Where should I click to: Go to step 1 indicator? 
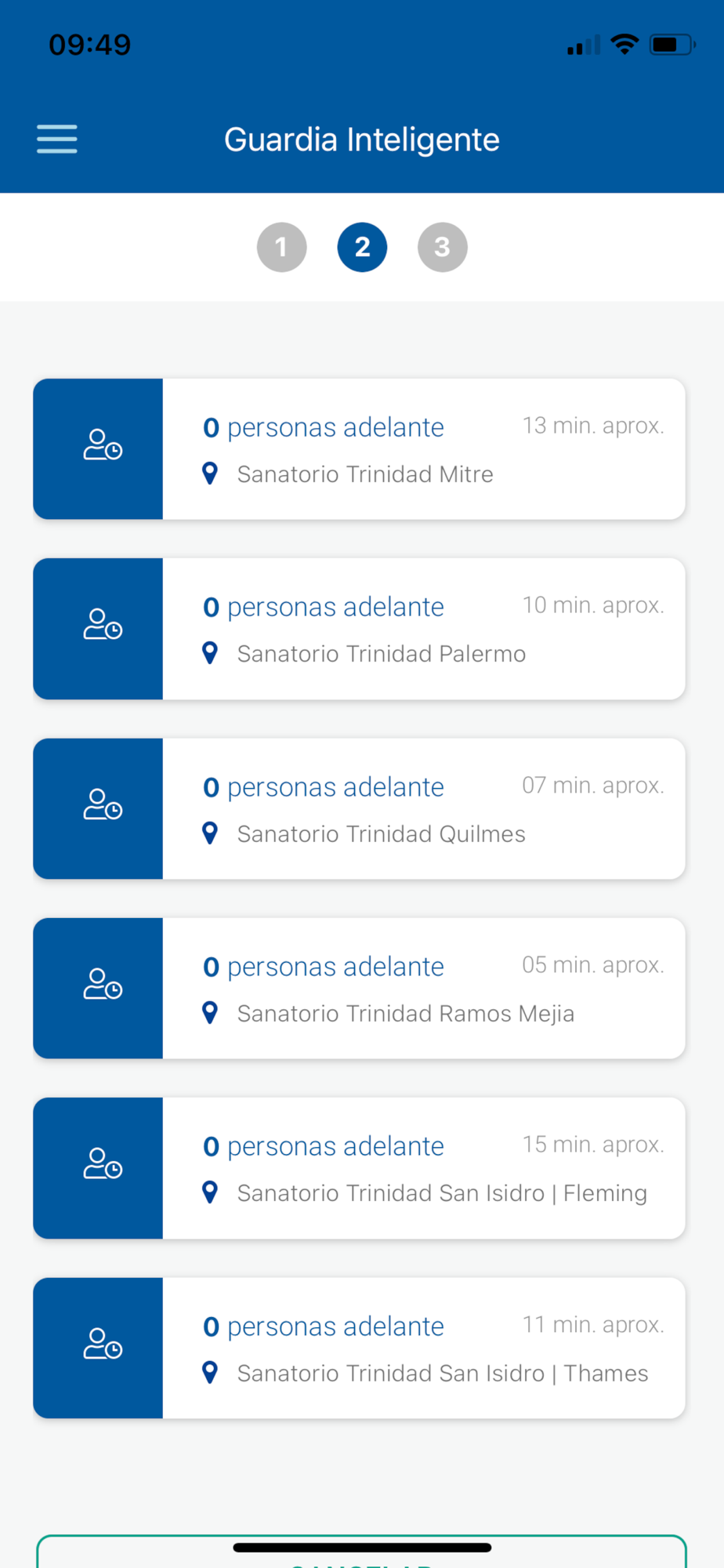pyautogui.click(x=281, y=247)
